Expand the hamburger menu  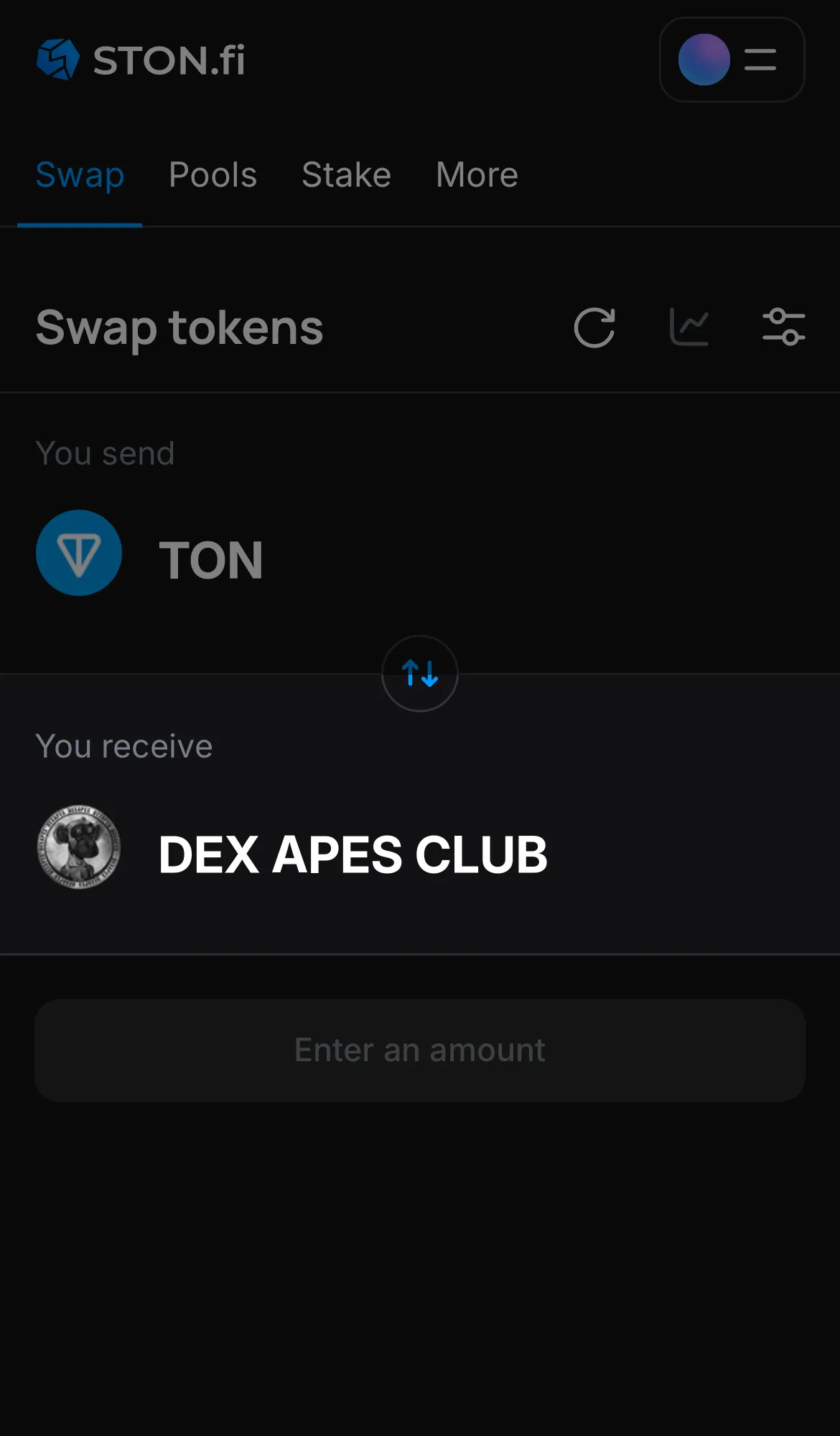(x=759, y=60)
